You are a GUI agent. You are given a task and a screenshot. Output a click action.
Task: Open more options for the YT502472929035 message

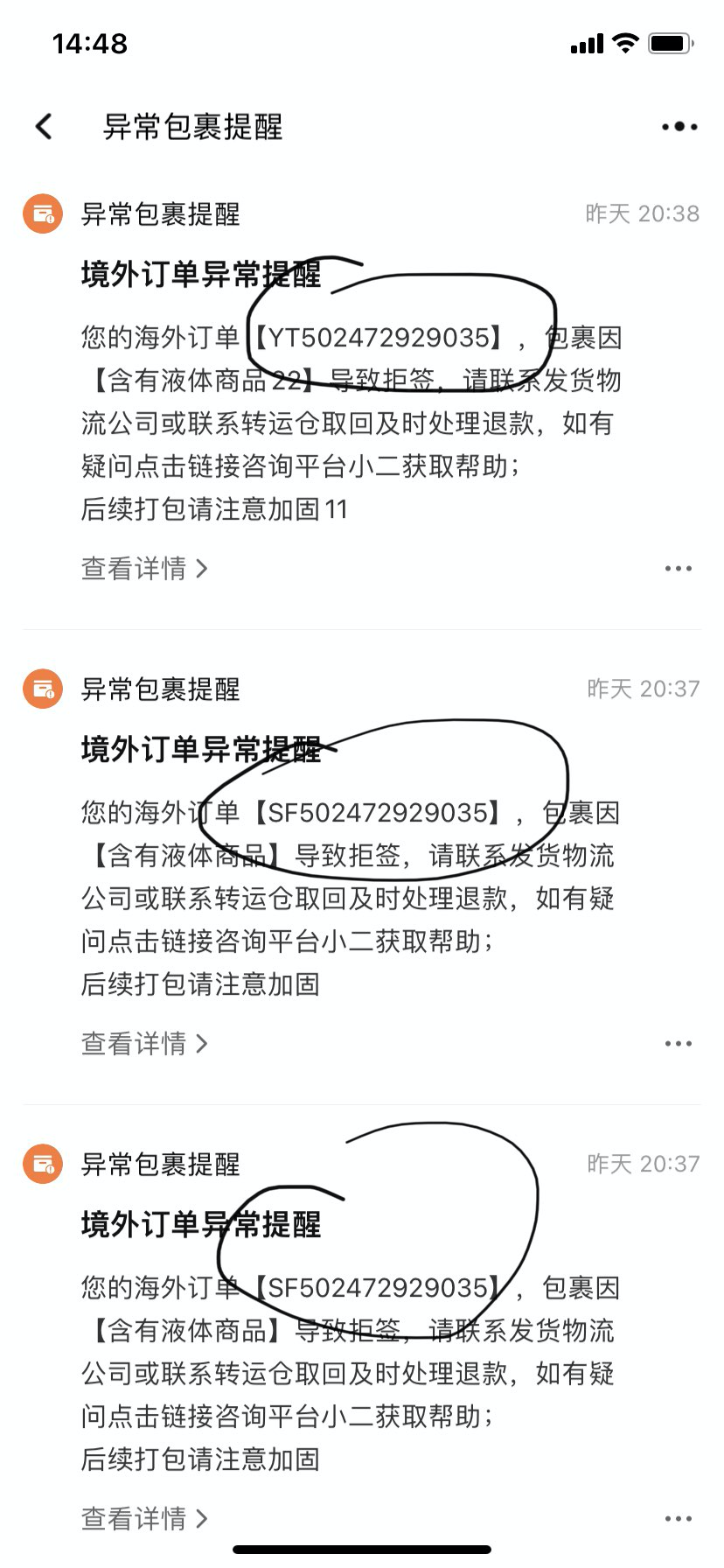678,569
